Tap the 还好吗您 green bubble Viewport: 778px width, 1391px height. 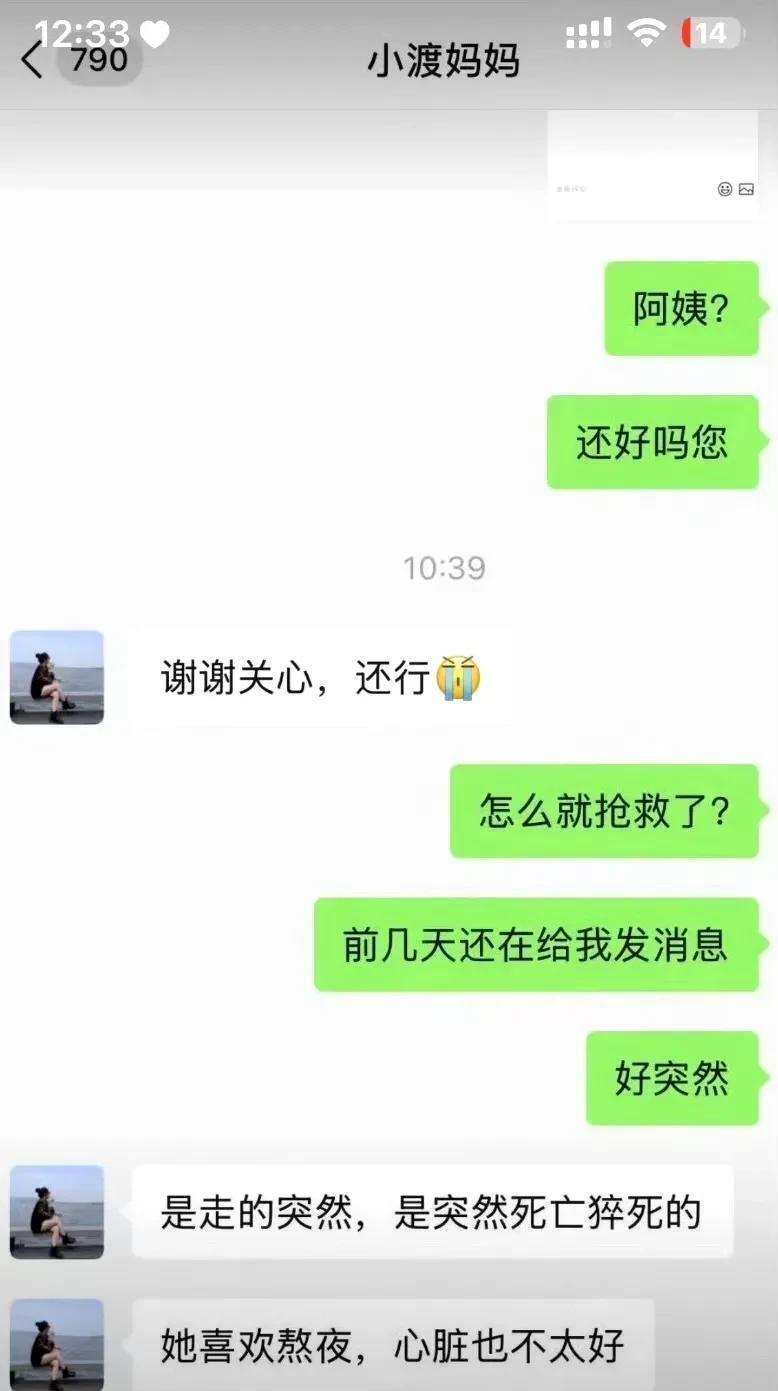652,441
